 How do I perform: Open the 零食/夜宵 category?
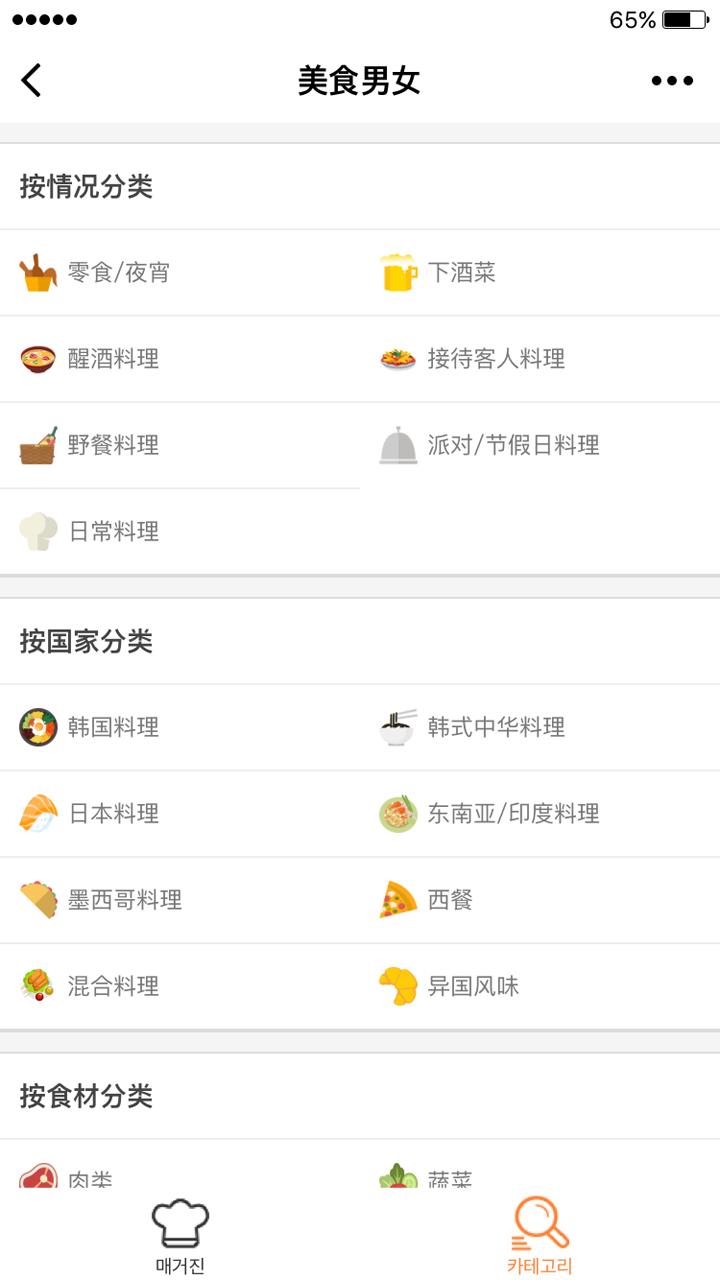pos(180,273)
